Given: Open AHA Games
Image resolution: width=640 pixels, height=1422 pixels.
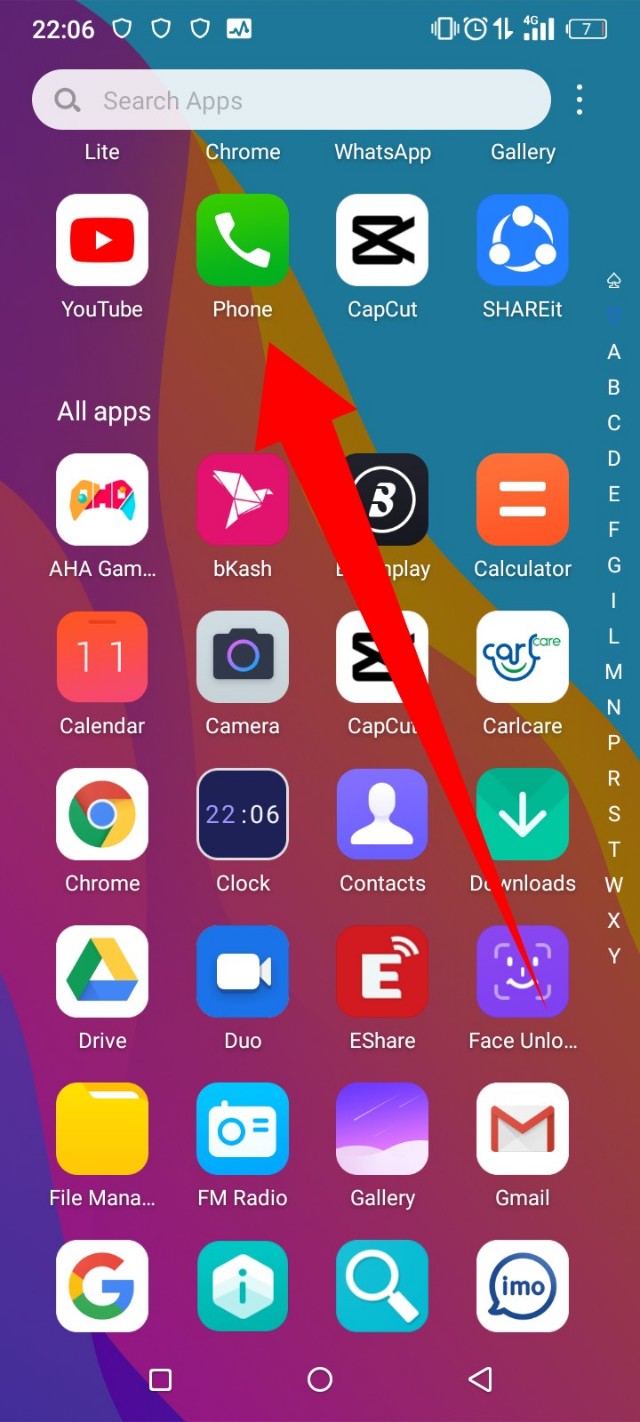Looking at the screenshot, I should click(x=102, y=500).
